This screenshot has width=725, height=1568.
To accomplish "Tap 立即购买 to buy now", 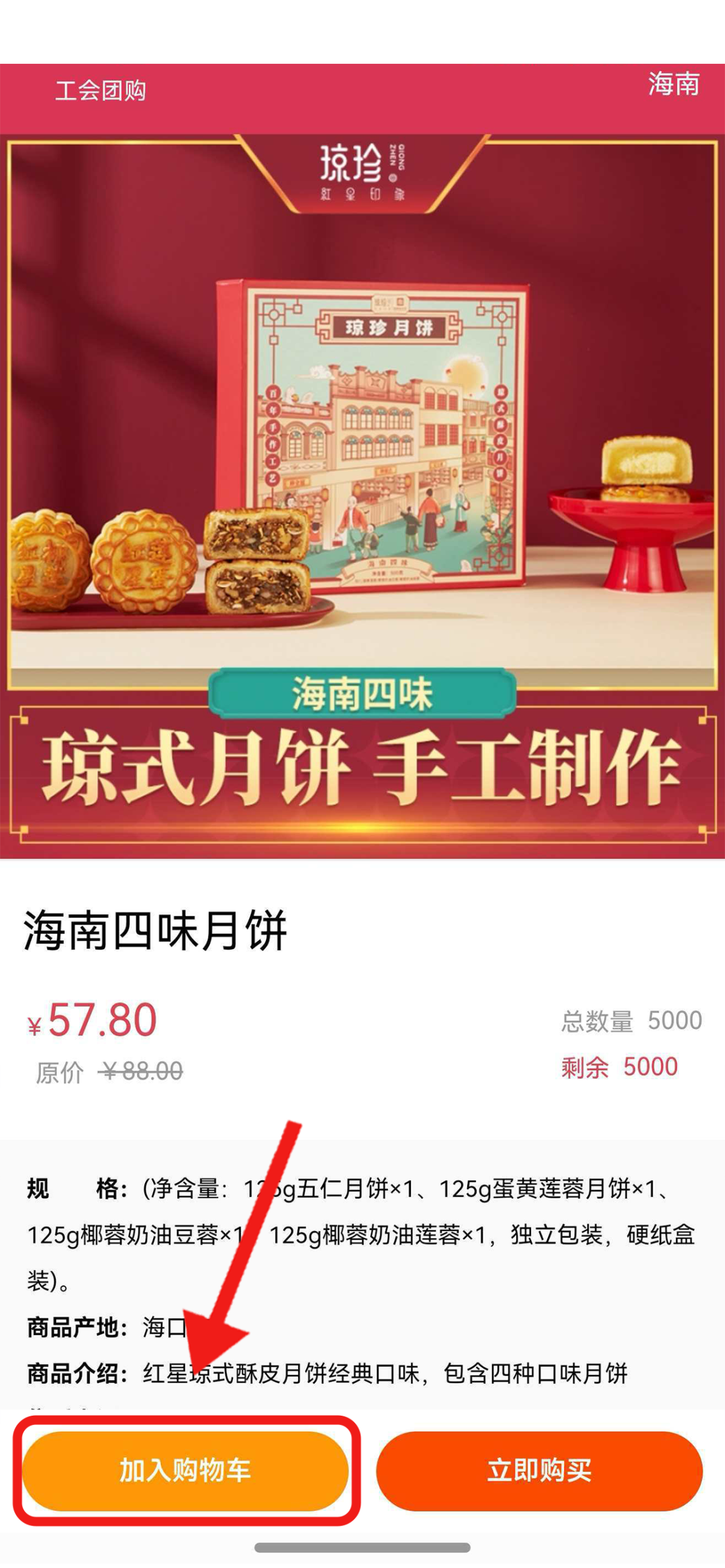I will [x=539, y=1470].
